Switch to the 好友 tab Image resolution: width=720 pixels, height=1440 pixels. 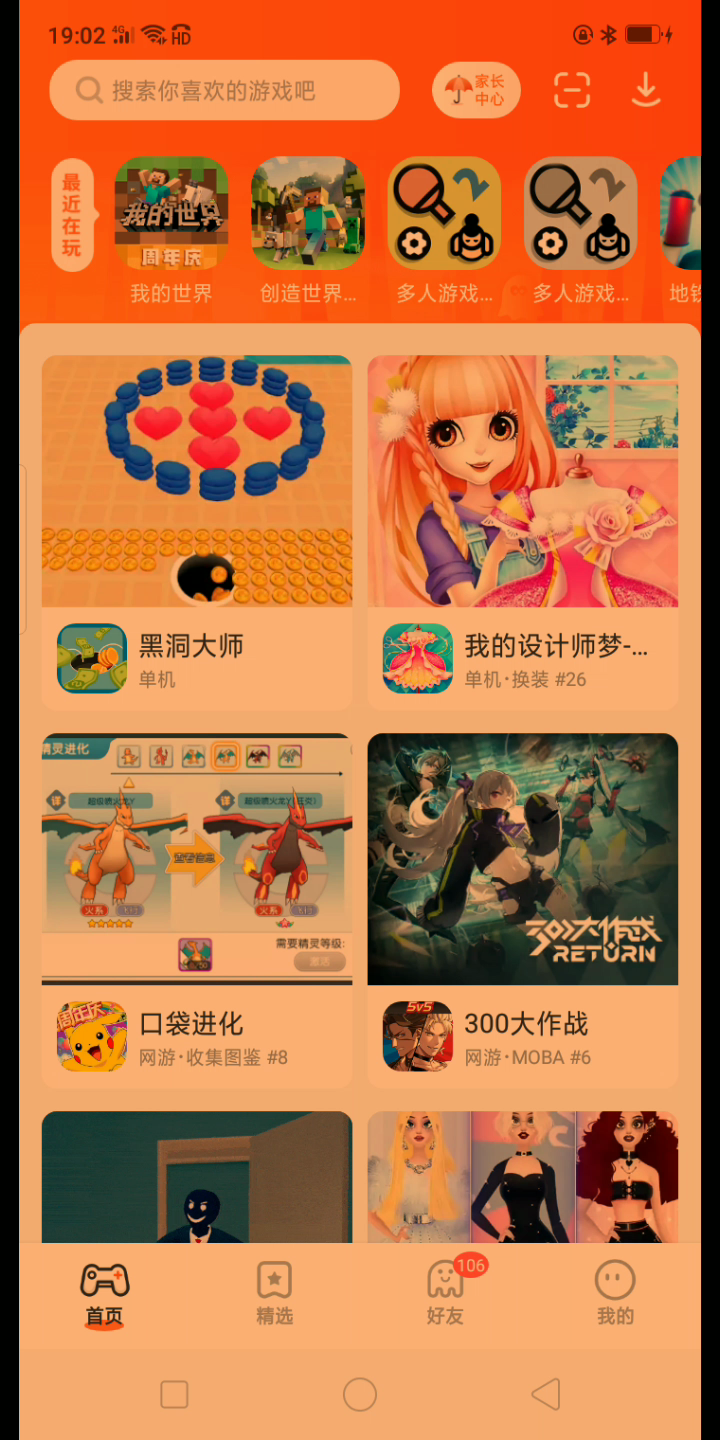point(445,1294)
